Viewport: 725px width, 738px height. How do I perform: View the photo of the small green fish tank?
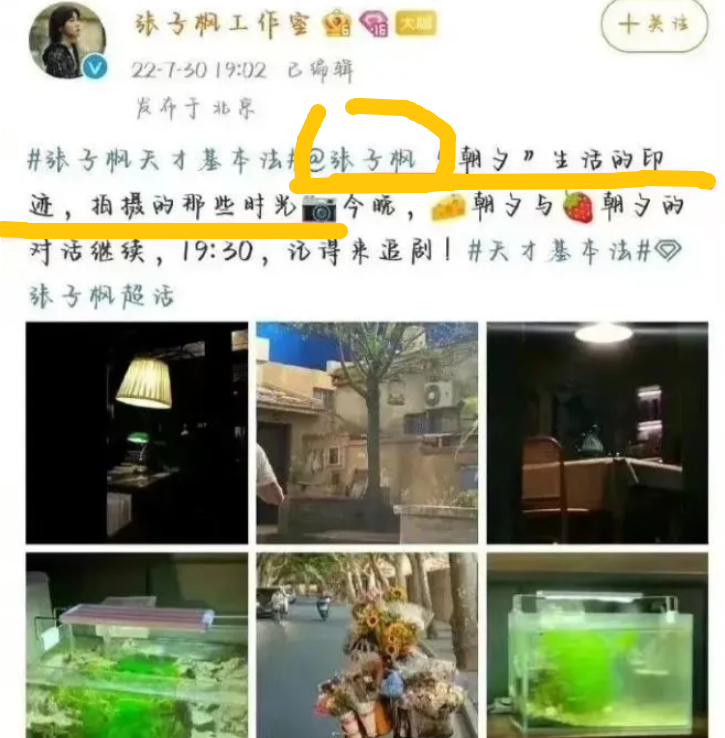(597, 646)
